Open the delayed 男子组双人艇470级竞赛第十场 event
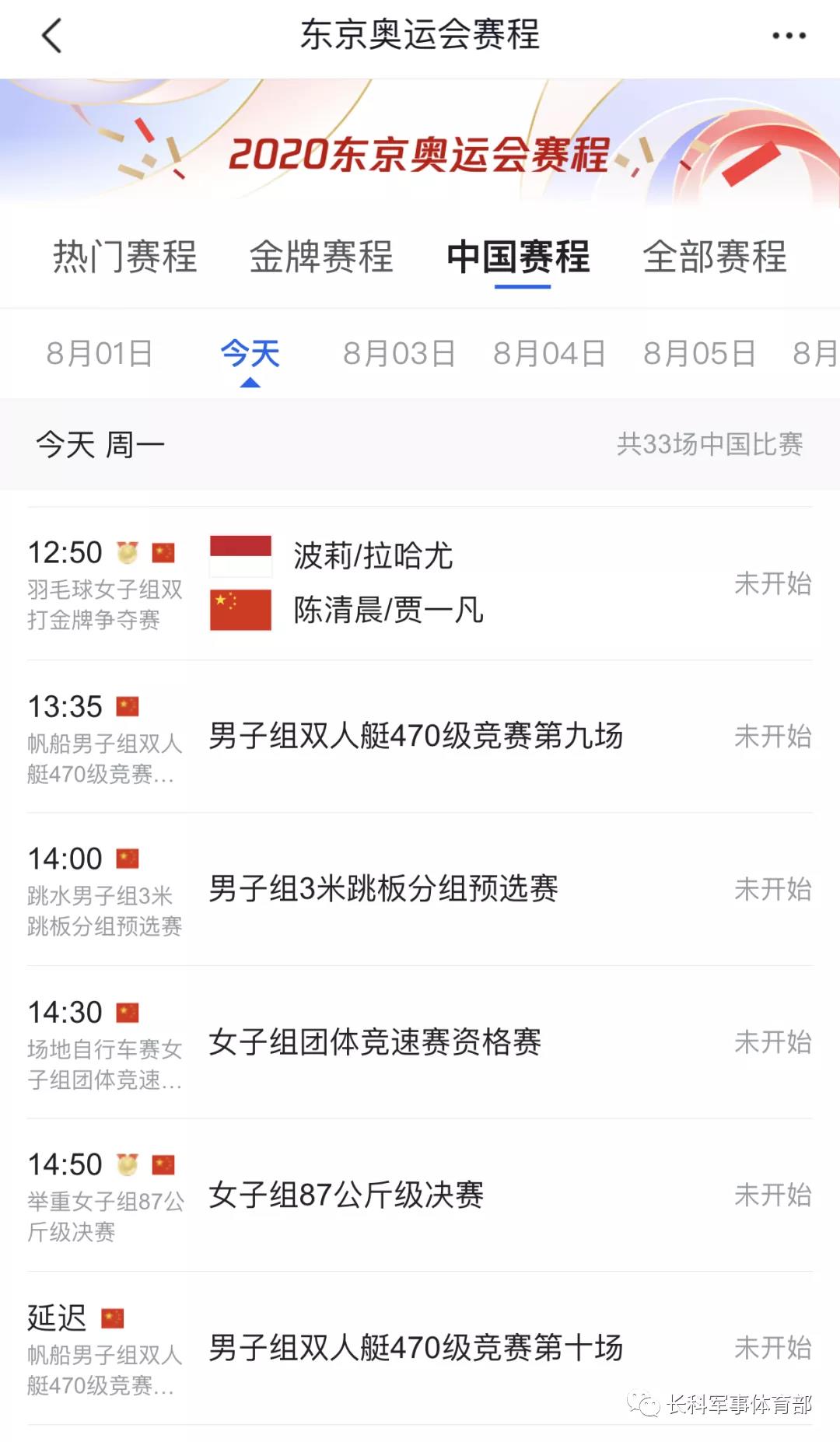The height and width of the screenshot is (1442, 840). 420,1348
